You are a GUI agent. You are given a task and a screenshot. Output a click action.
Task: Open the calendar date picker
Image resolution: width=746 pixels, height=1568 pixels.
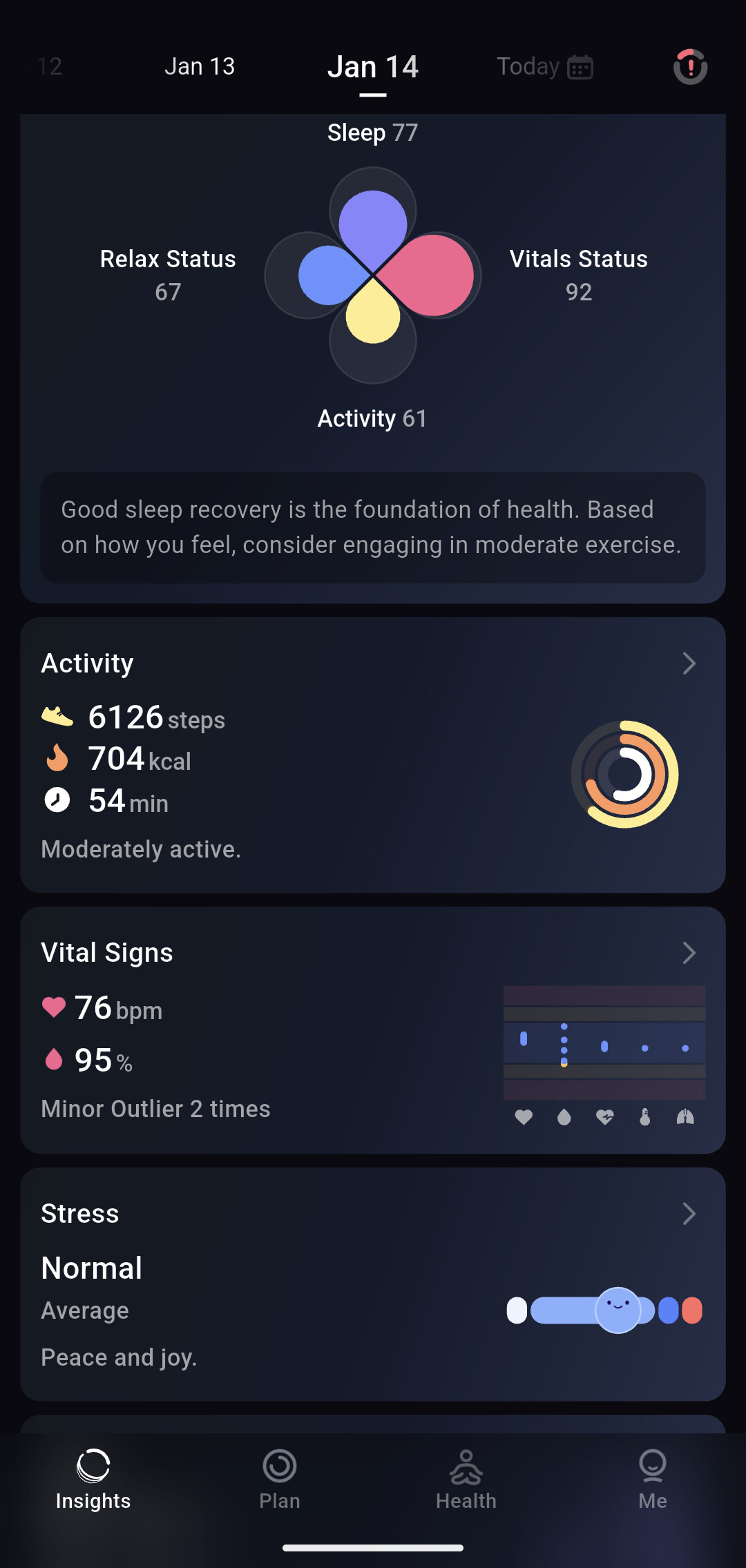coord(580,68)
